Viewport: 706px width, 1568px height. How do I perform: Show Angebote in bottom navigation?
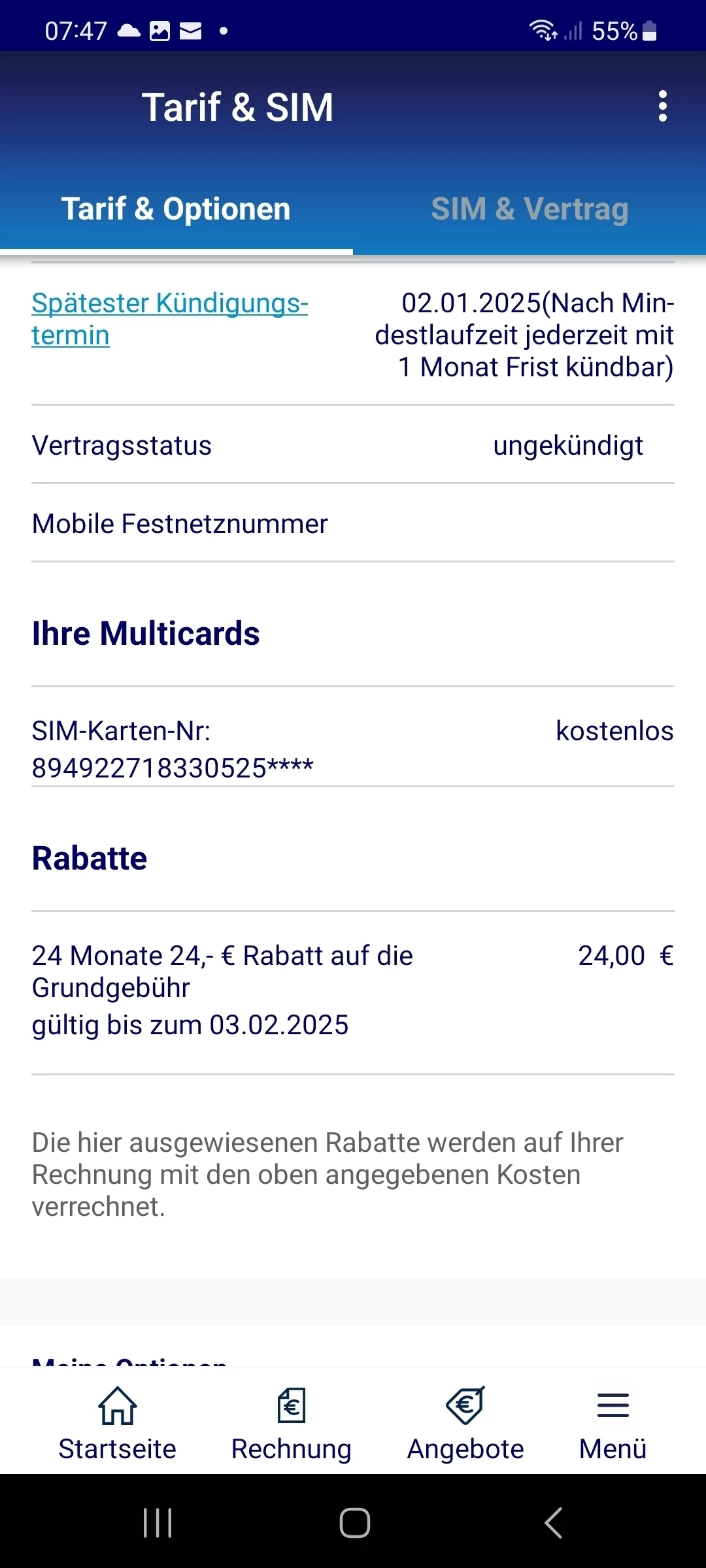pyautogui.click(x=465, y=1424)
